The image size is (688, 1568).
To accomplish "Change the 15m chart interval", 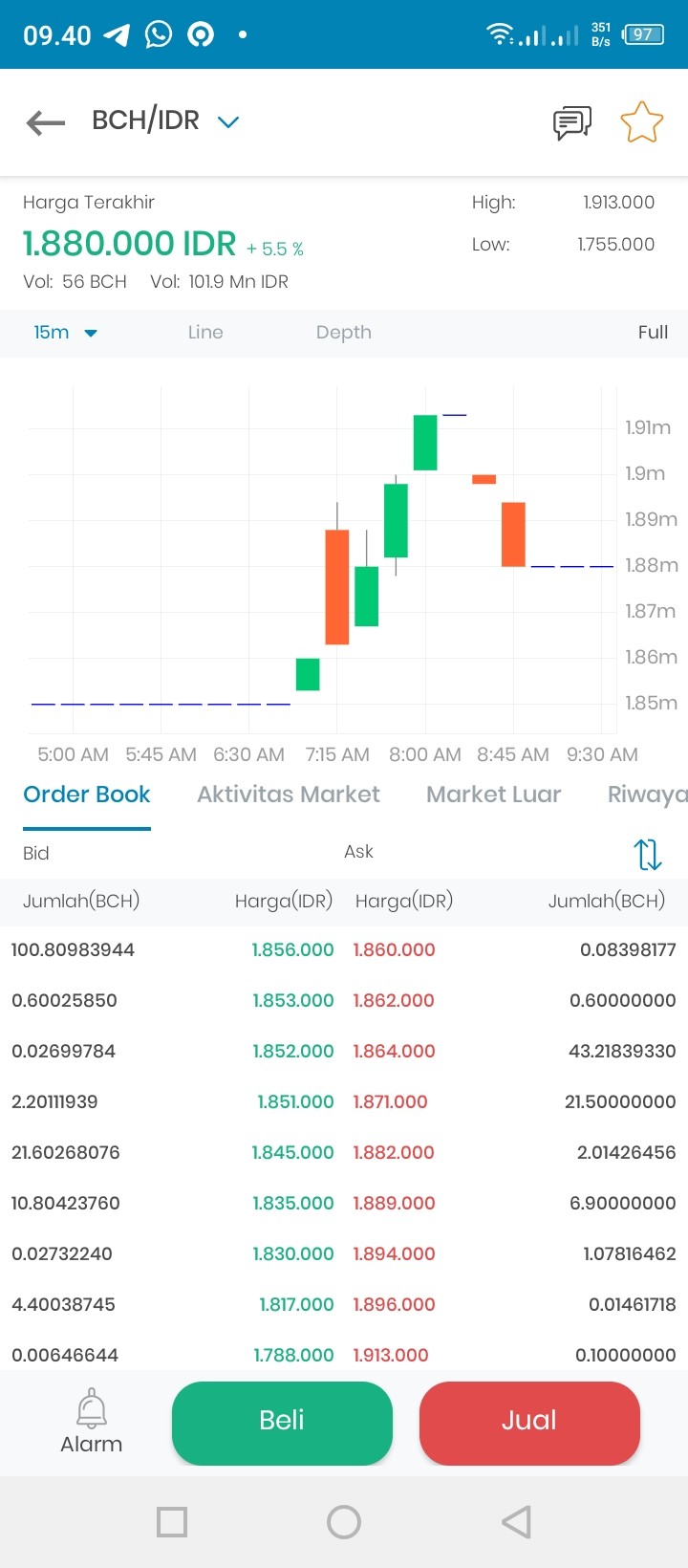I will tap(65, 333).
